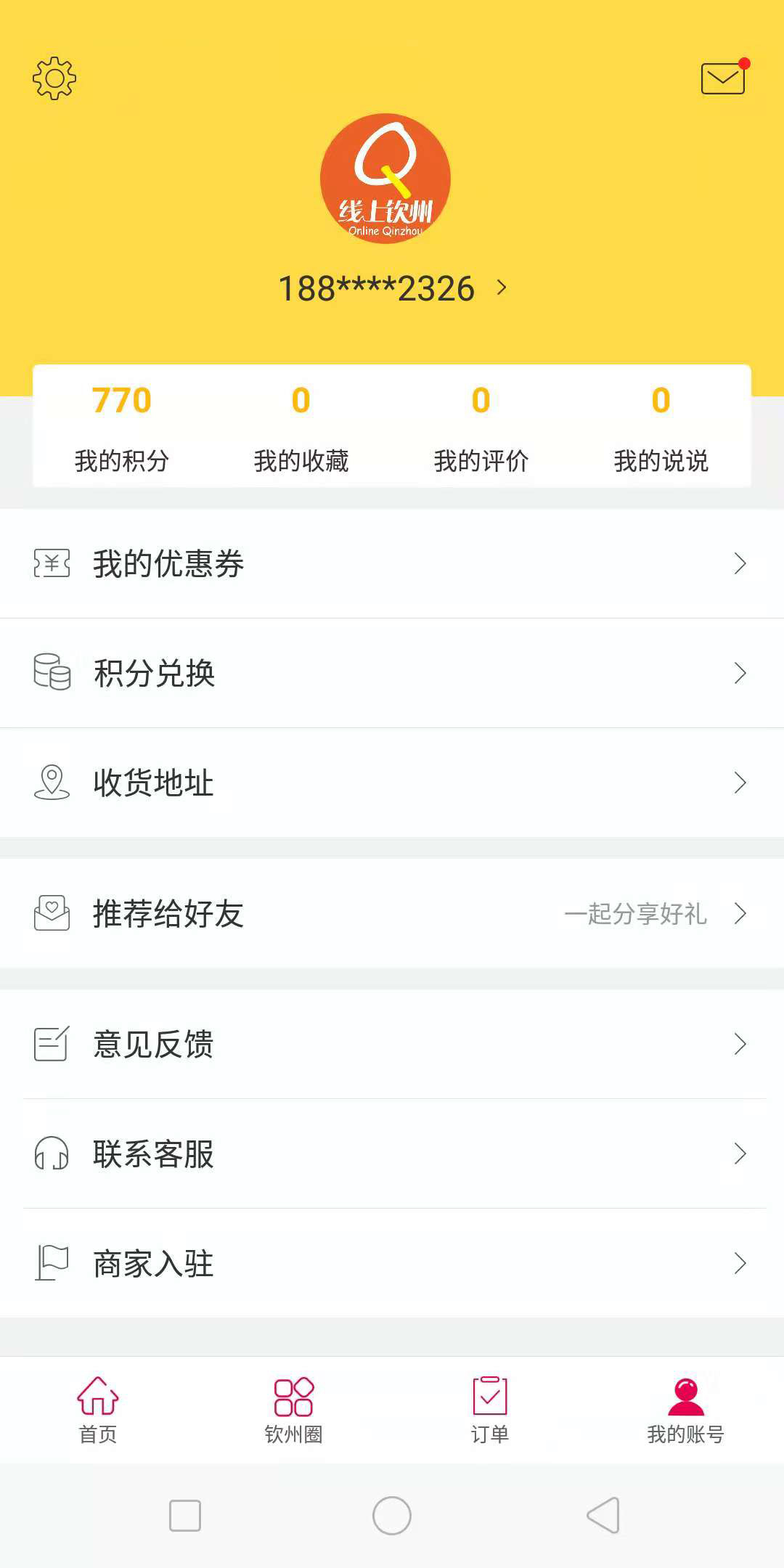The width and height of the screenshot is (784, 1568).
Task: Click the envelope-heart icon beside 推荐给好友
Action: click(x=49, y=913)
